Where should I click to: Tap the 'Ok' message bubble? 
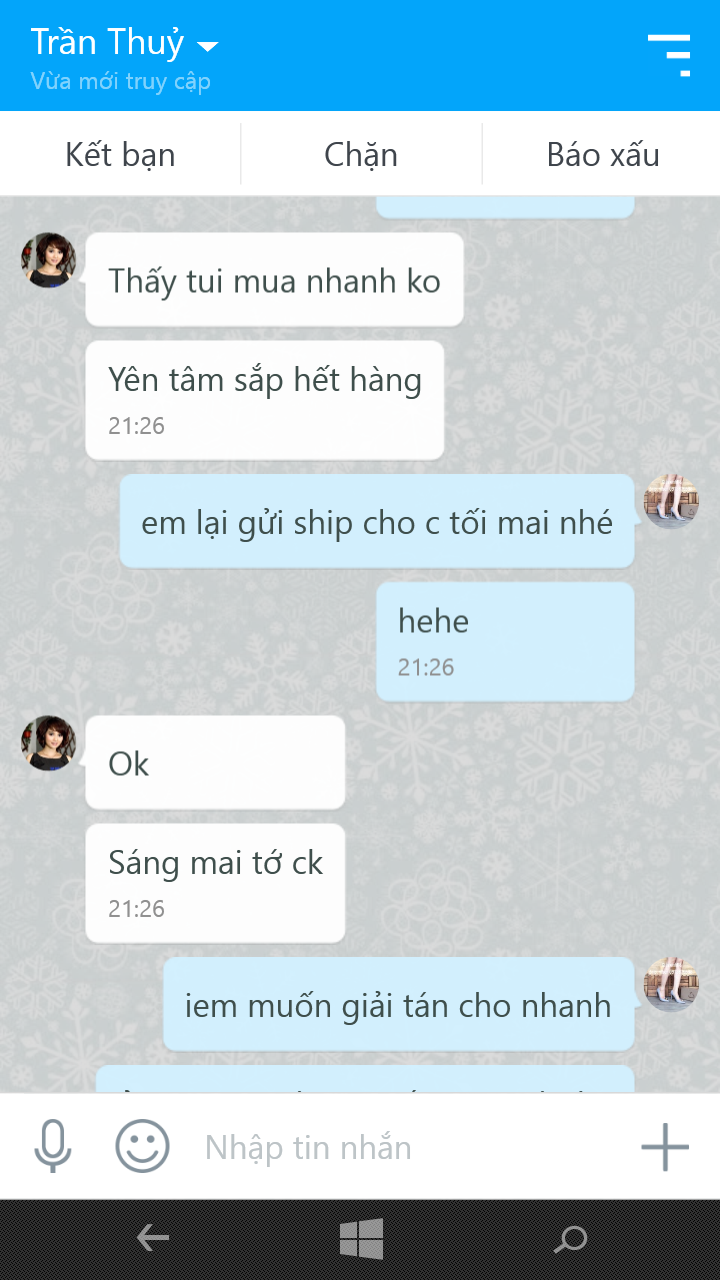[214, 761]
